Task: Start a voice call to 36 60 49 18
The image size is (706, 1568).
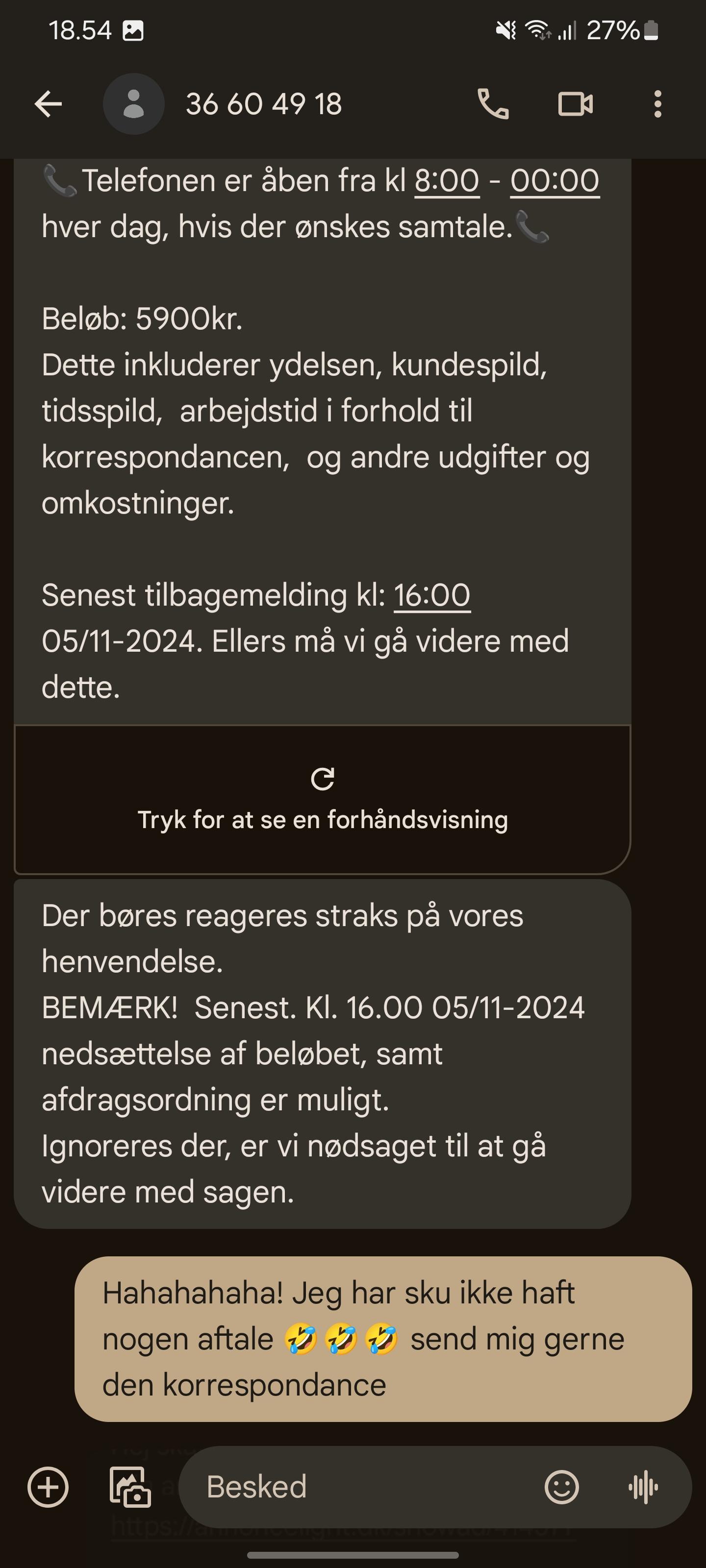Action: click(x=492, y=104)
